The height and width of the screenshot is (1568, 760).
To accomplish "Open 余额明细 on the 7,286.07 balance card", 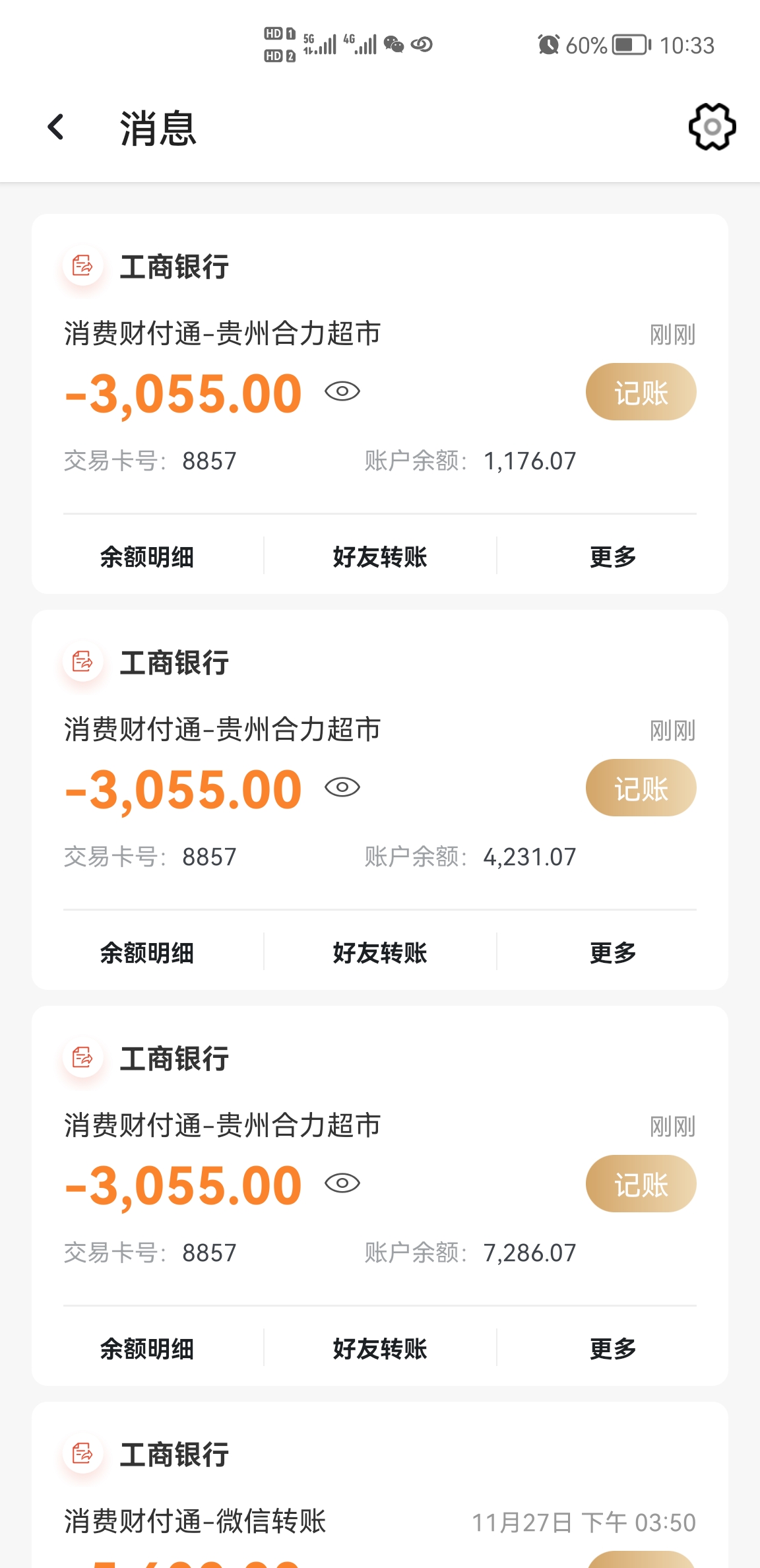I will click(147, 1349).
